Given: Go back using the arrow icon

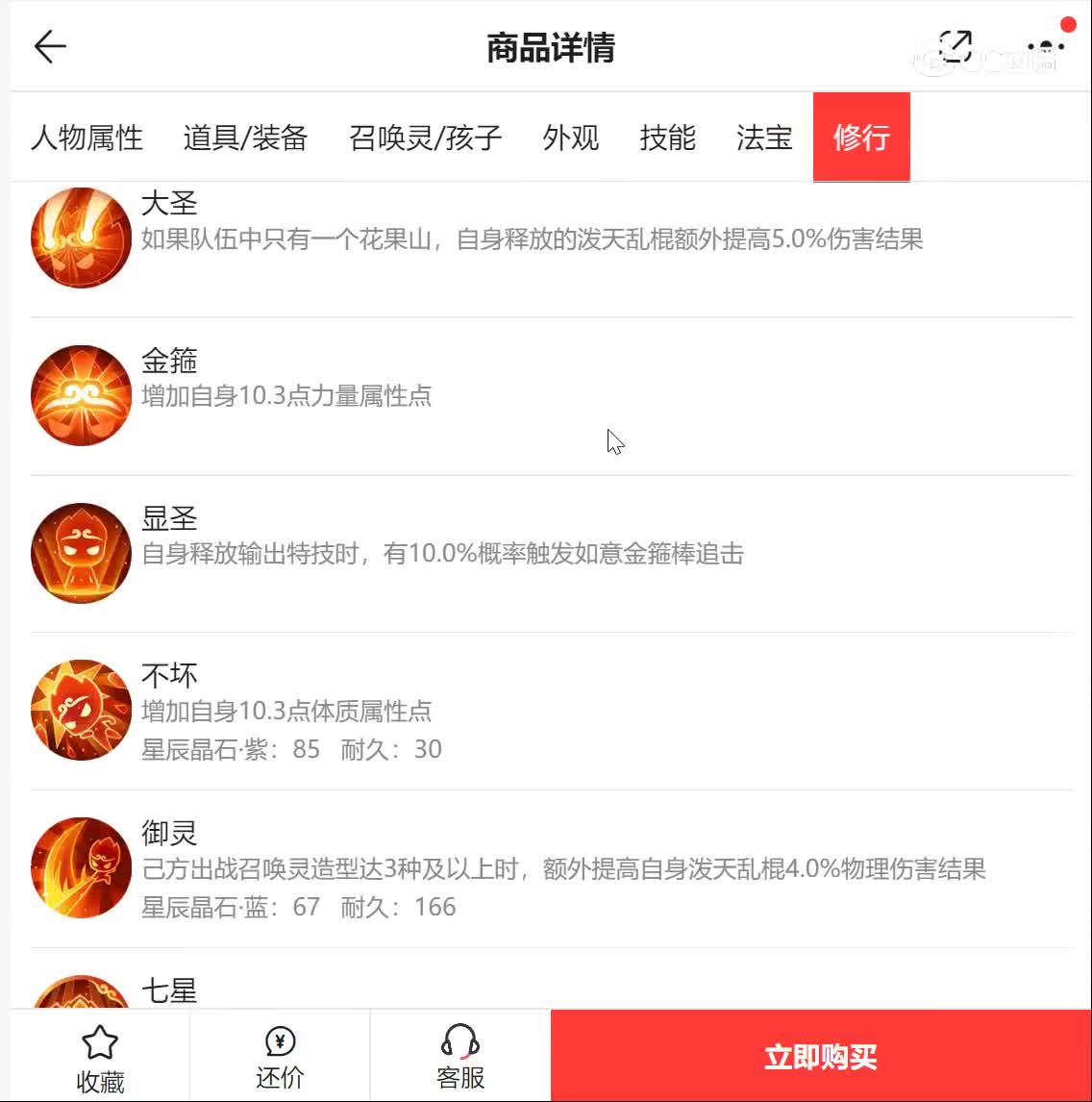Looking at the screenshot, I should coord(50,46).
